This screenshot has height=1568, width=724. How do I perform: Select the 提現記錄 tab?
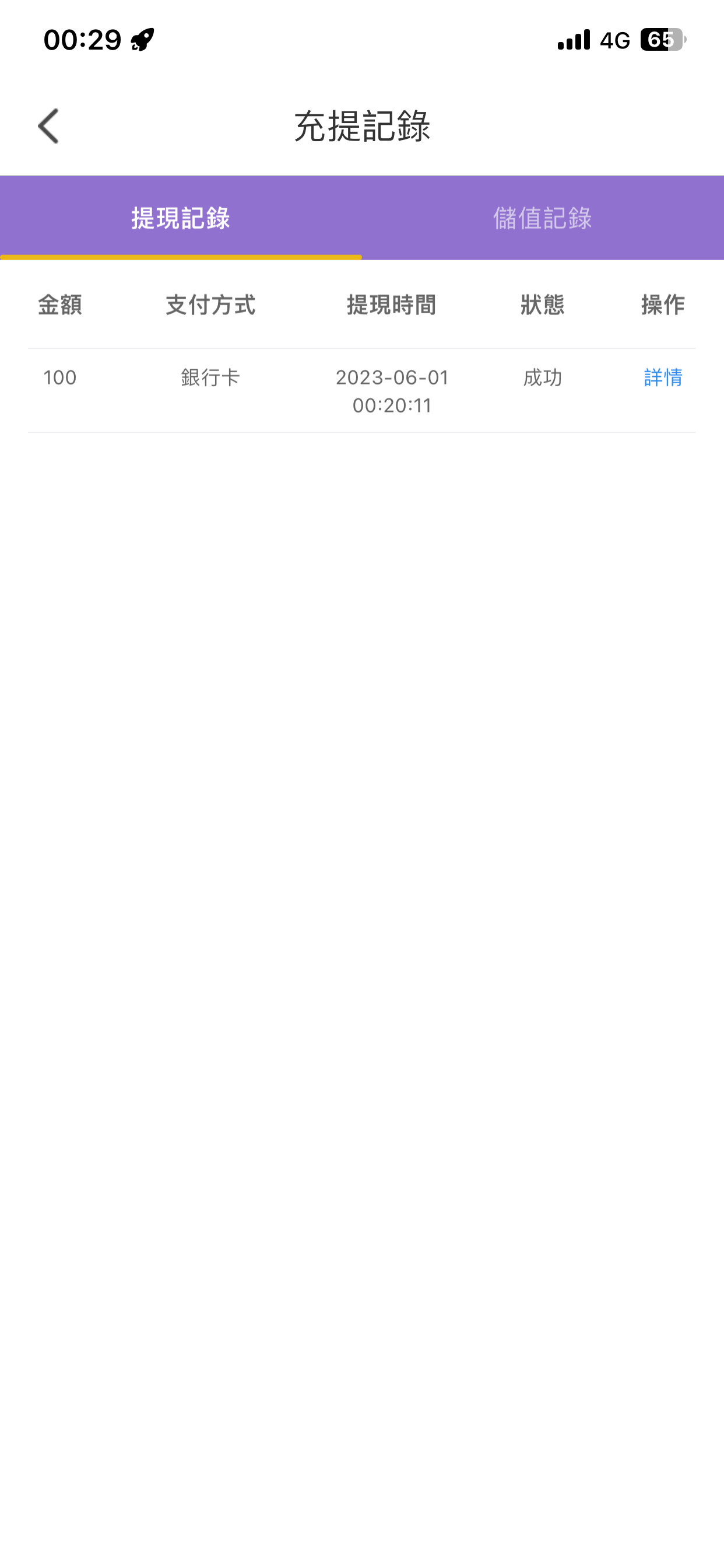coord(181,218)
